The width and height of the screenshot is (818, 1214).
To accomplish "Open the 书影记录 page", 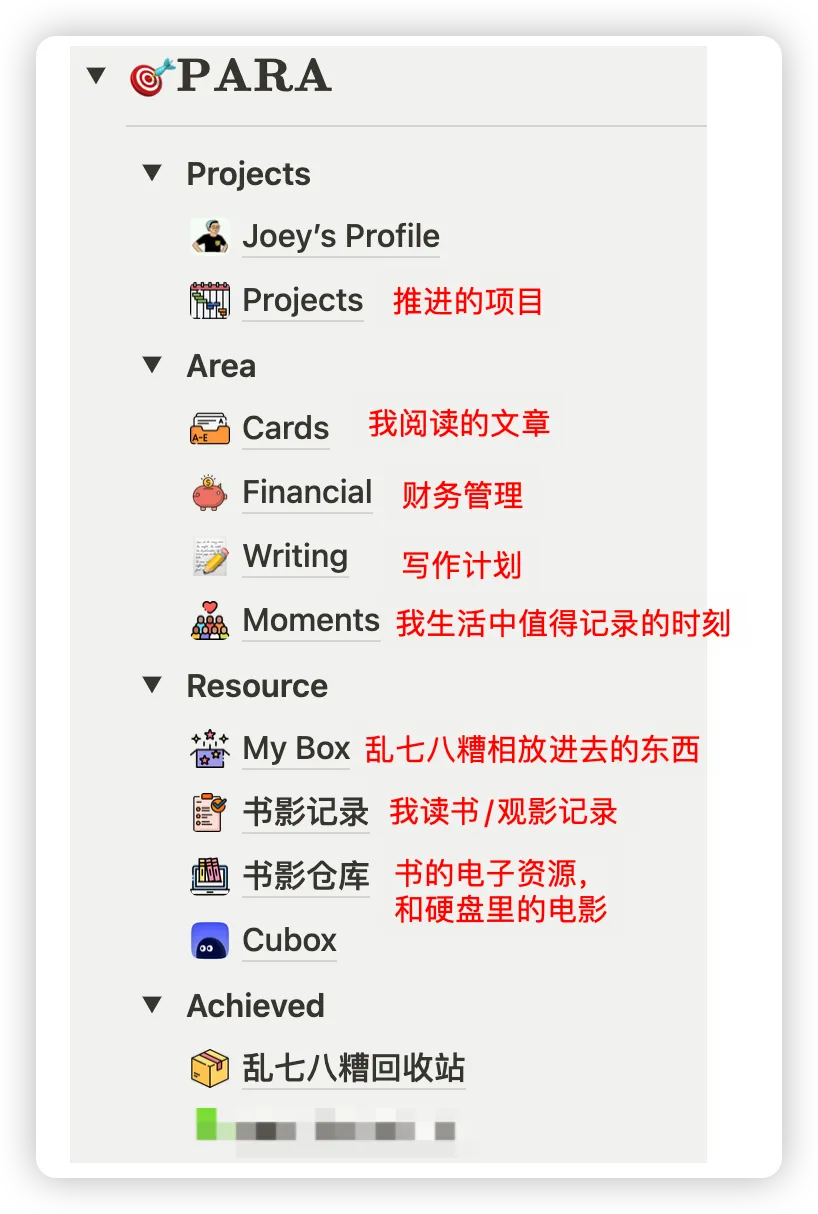I will tap(305, 813).
